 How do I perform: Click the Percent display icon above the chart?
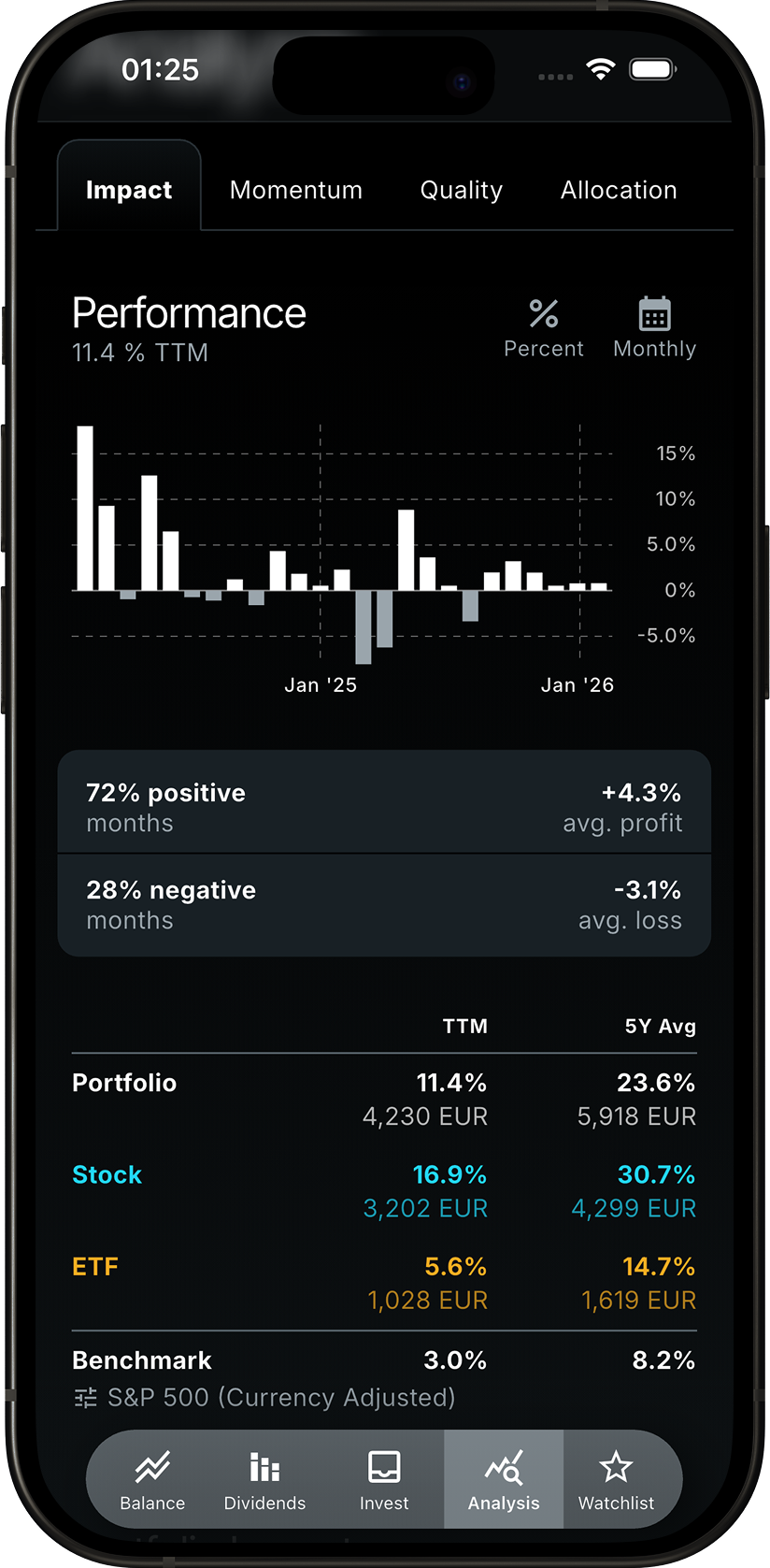tap(543, 315)
